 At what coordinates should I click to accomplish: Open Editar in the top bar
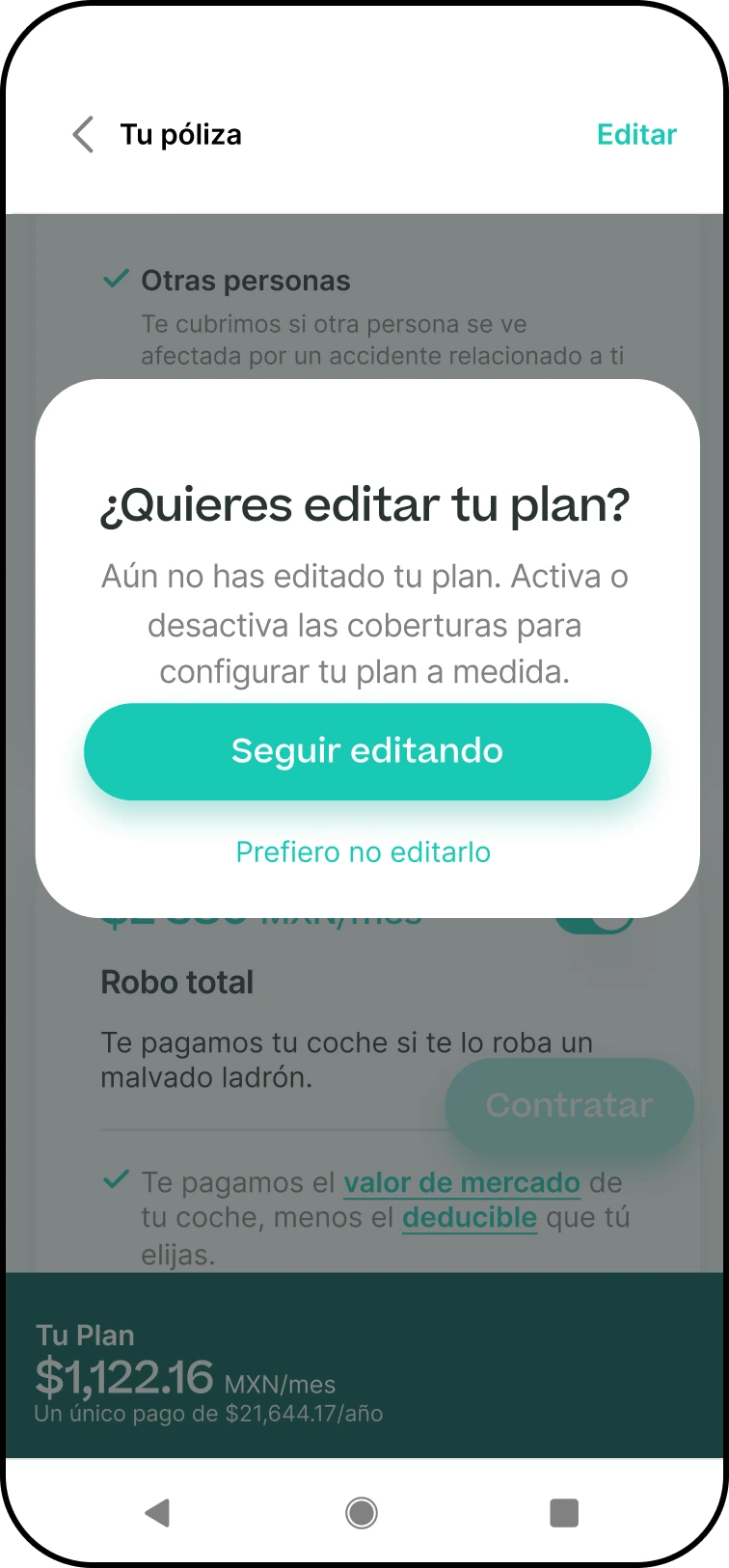click(x=636, y=135)
